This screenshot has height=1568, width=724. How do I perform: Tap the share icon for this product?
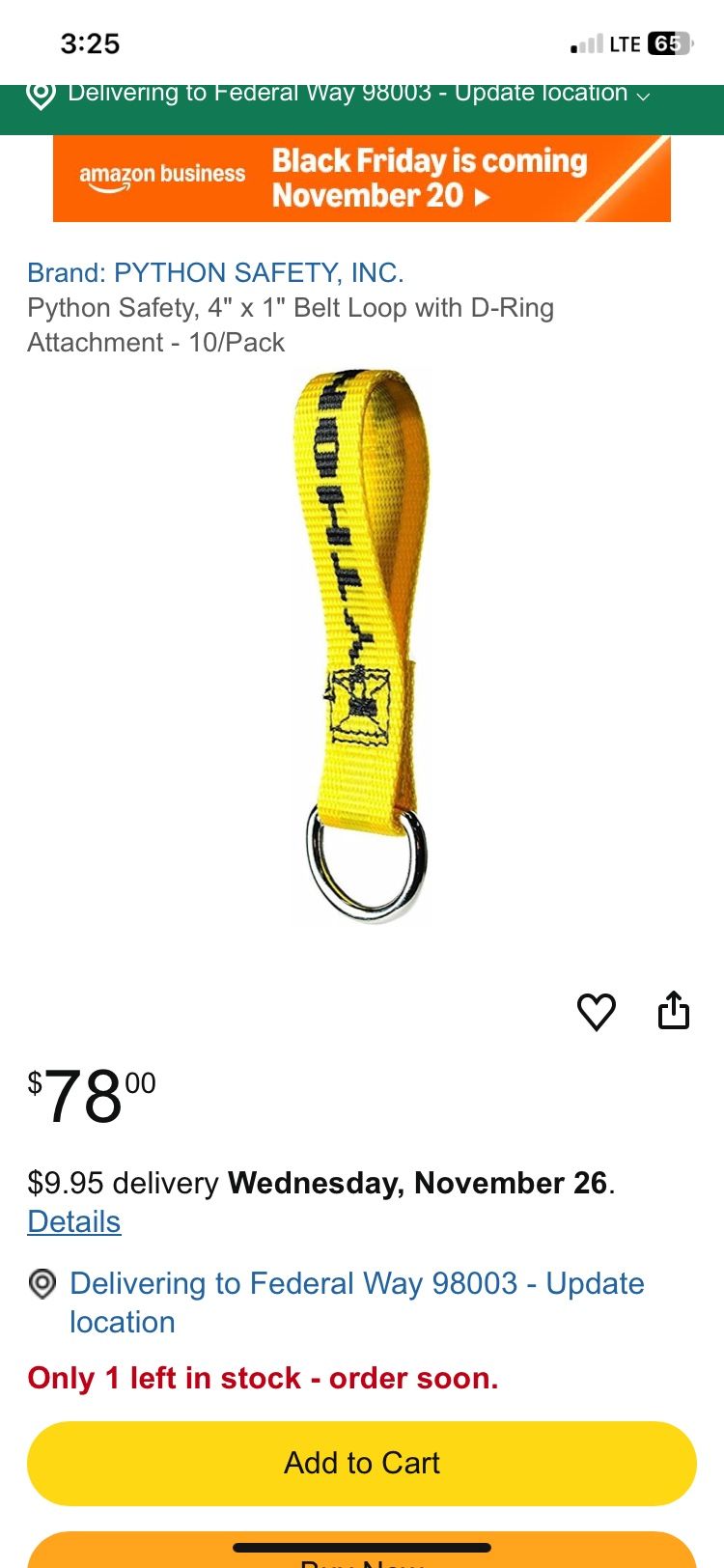pos(675,1011)
